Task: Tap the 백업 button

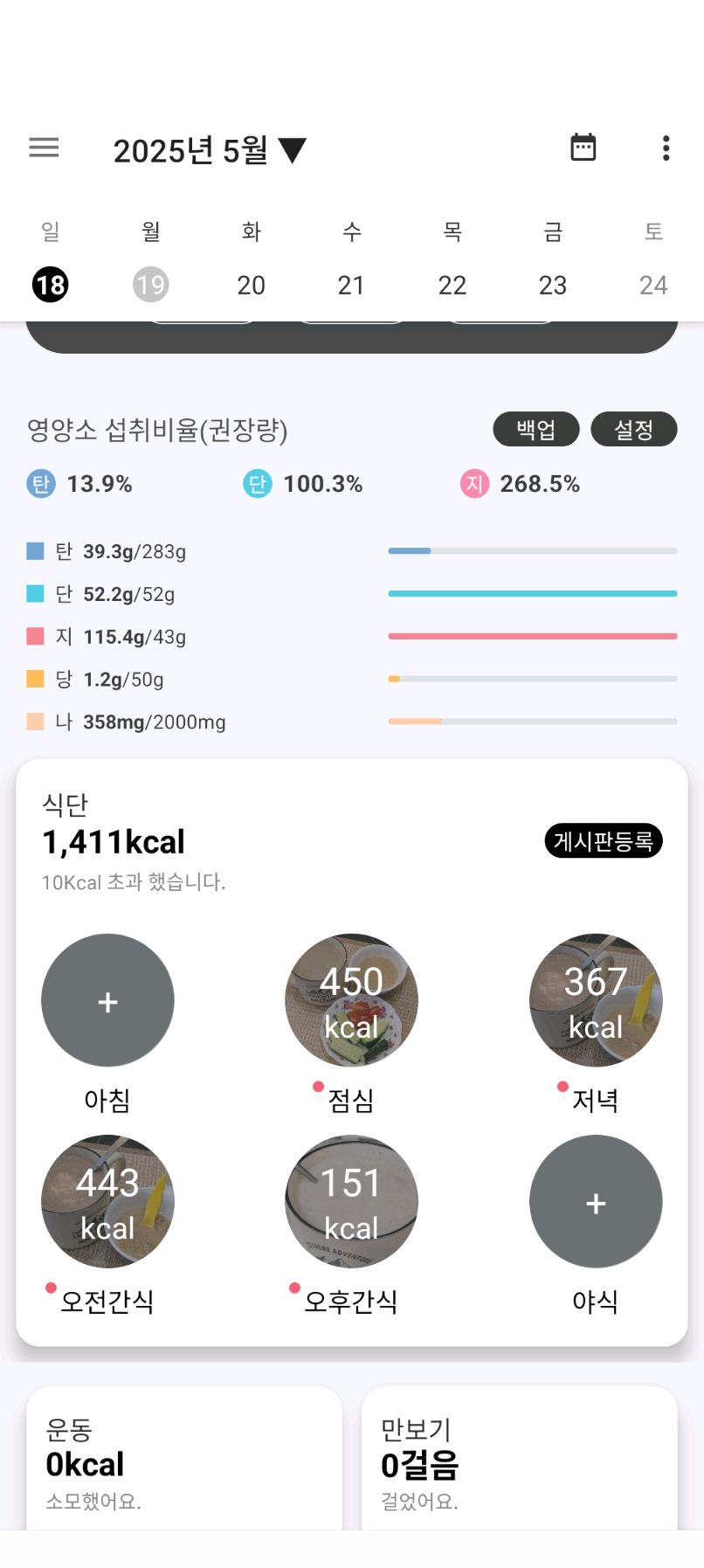Action: [536, 429]
